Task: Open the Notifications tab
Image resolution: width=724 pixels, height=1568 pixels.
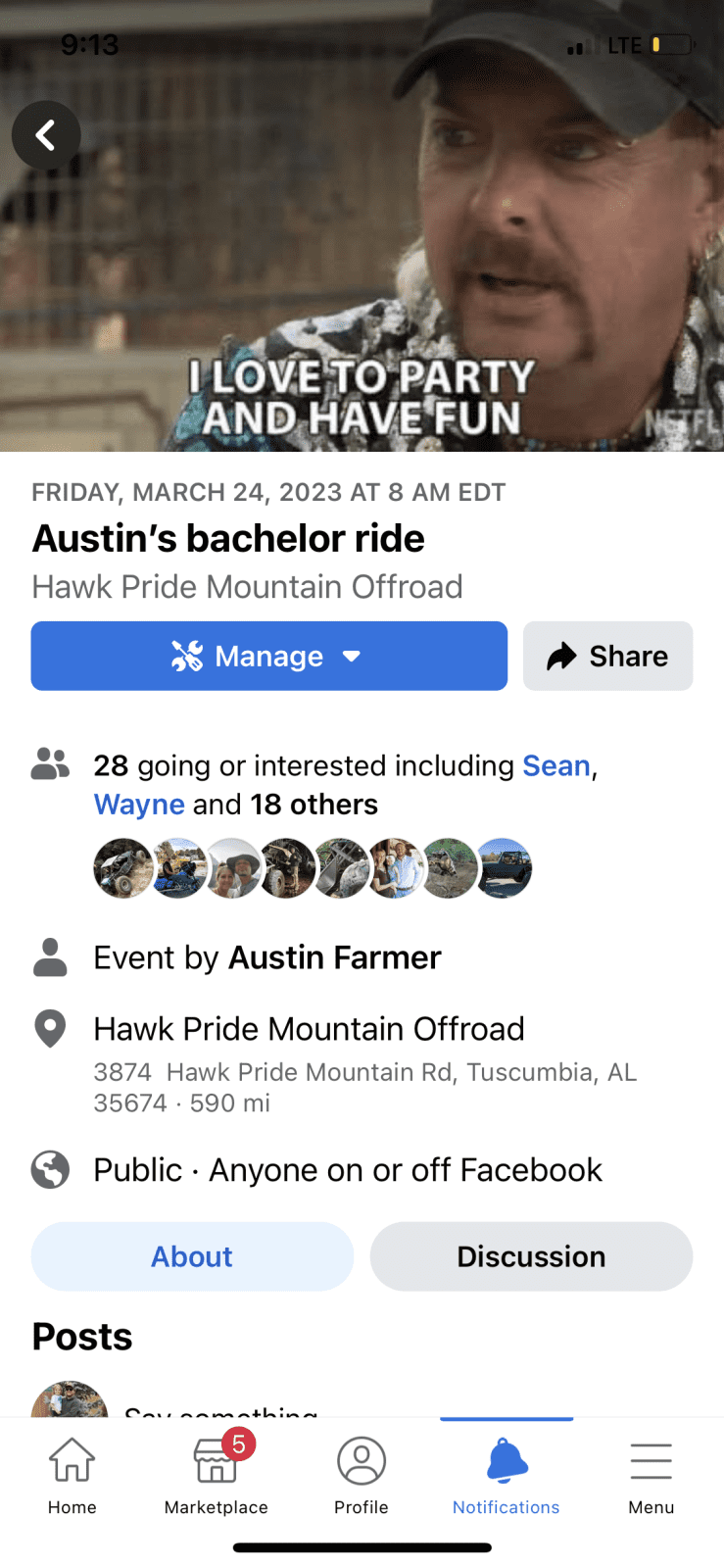Action: click(x=506, y=1475)
